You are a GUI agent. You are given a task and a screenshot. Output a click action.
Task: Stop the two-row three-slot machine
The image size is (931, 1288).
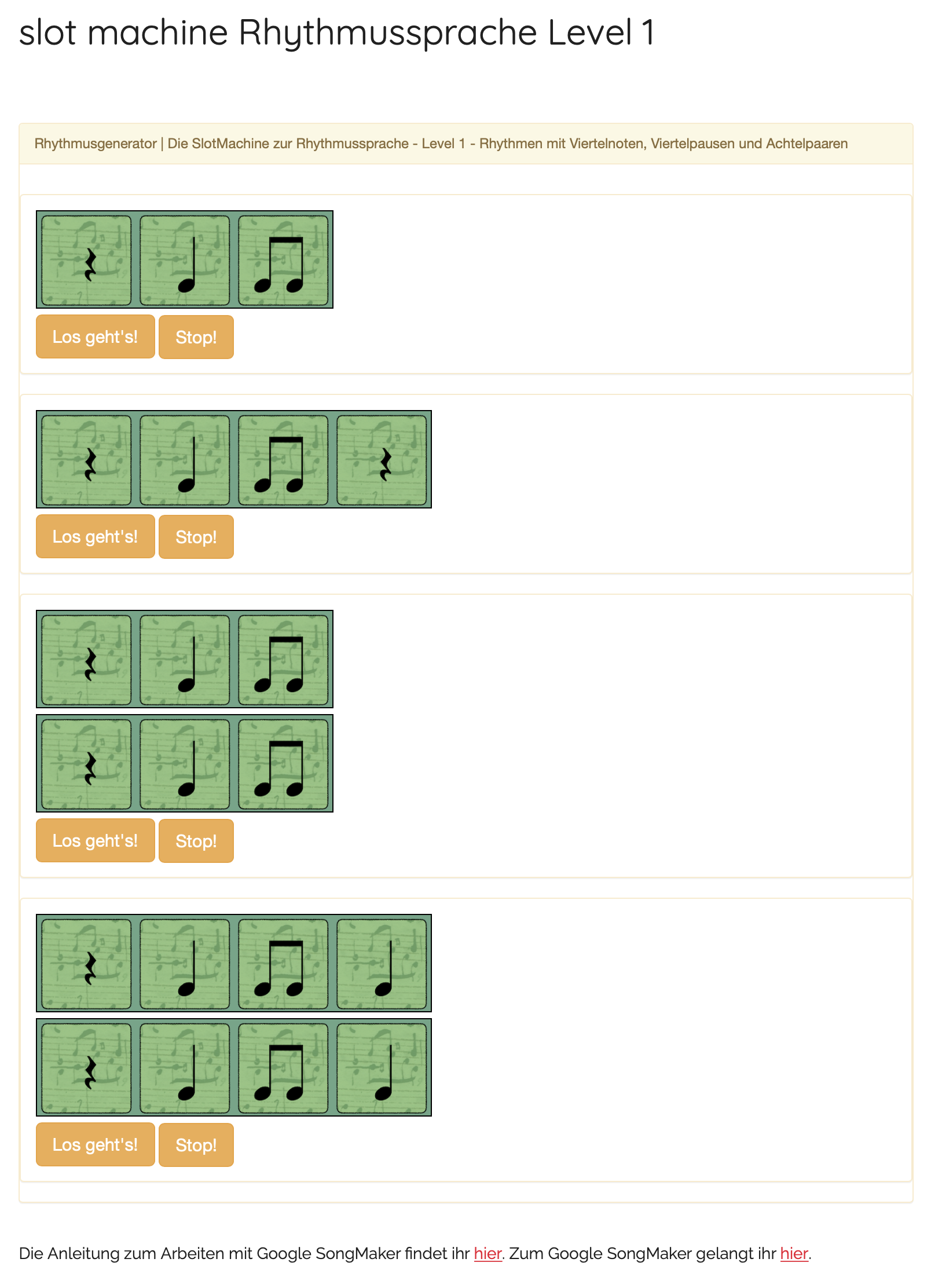(196, 841)
